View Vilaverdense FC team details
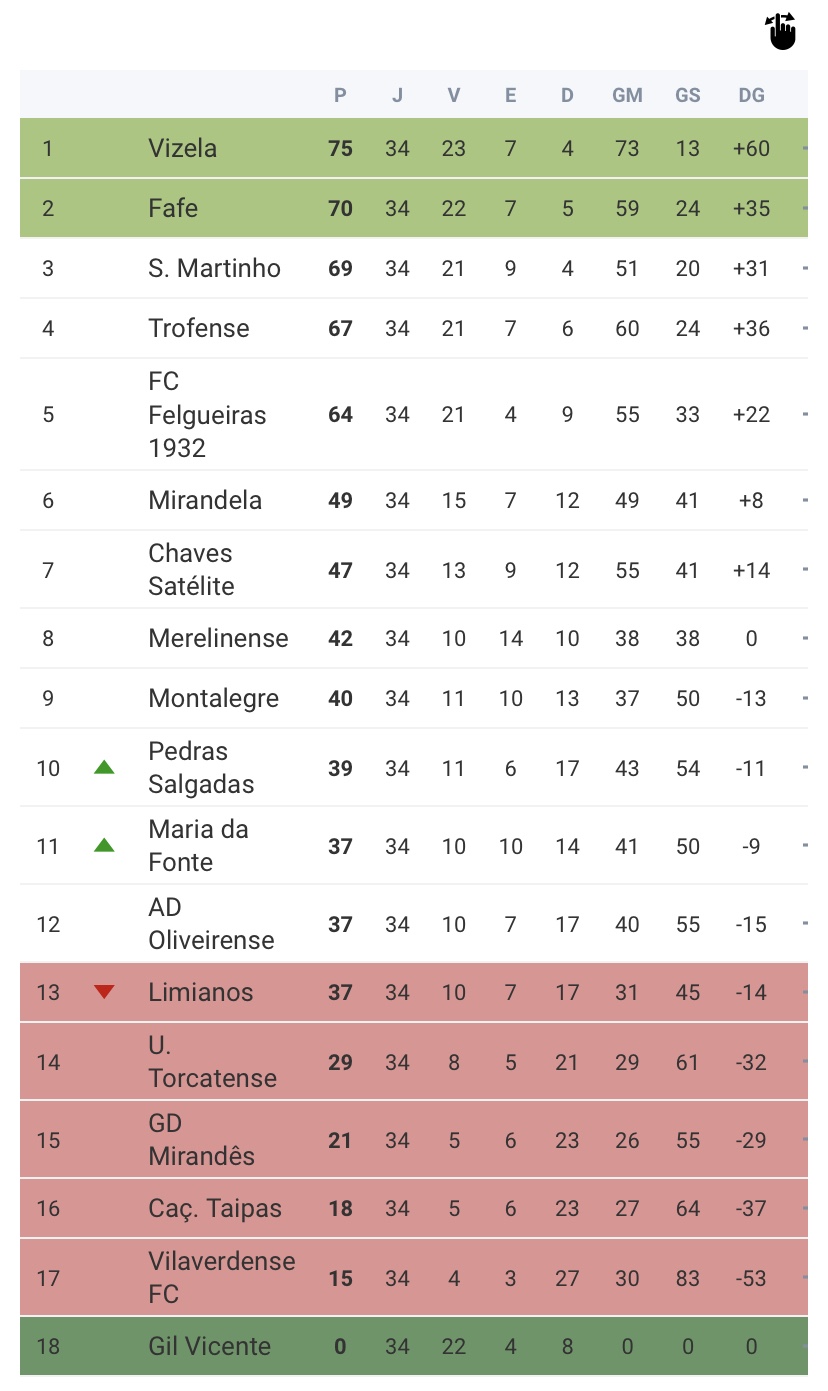Image resolution: width=828 pixels, height=1391 pixels. (x=222, y=1278)
